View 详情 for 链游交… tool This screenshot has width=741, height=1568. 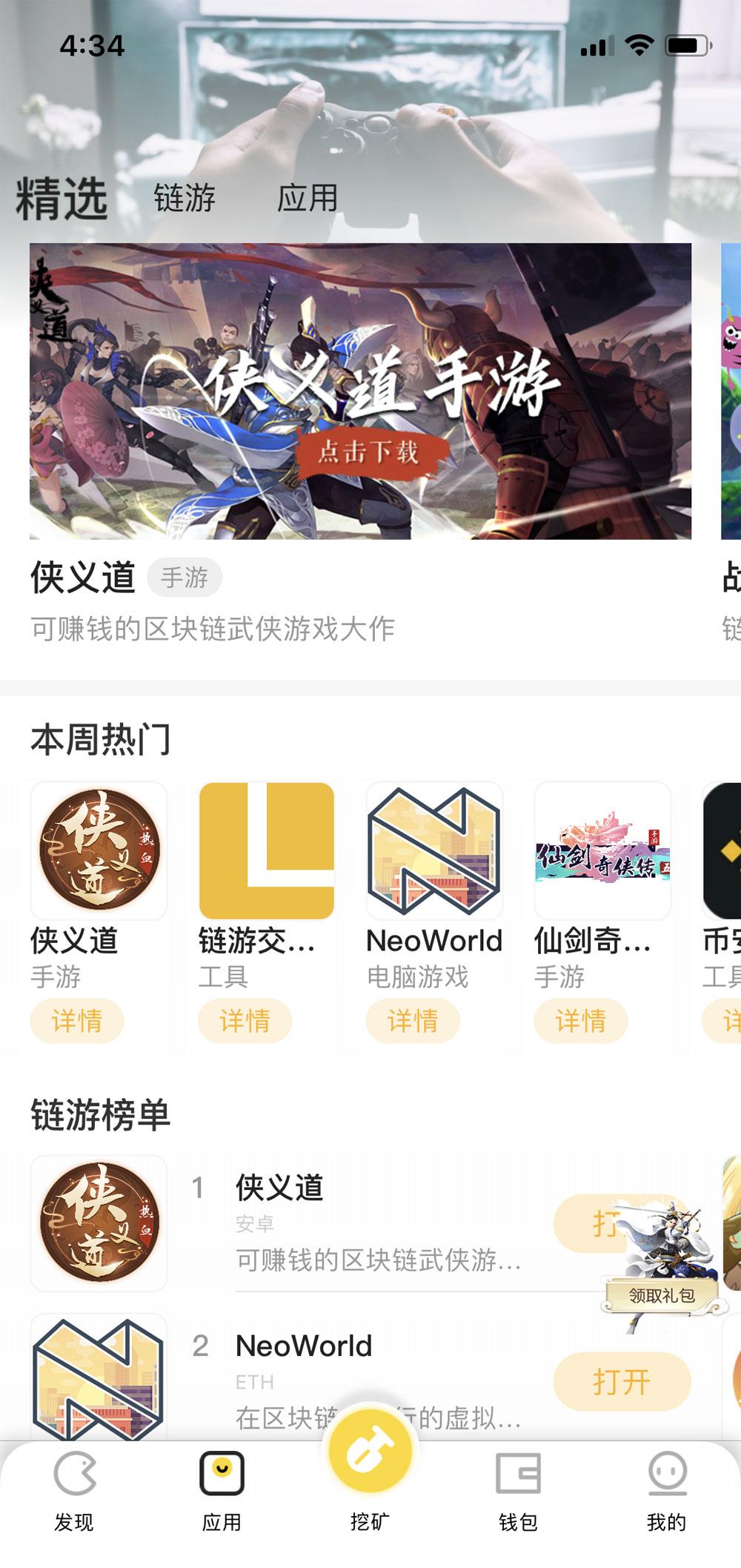point(245,1021)
